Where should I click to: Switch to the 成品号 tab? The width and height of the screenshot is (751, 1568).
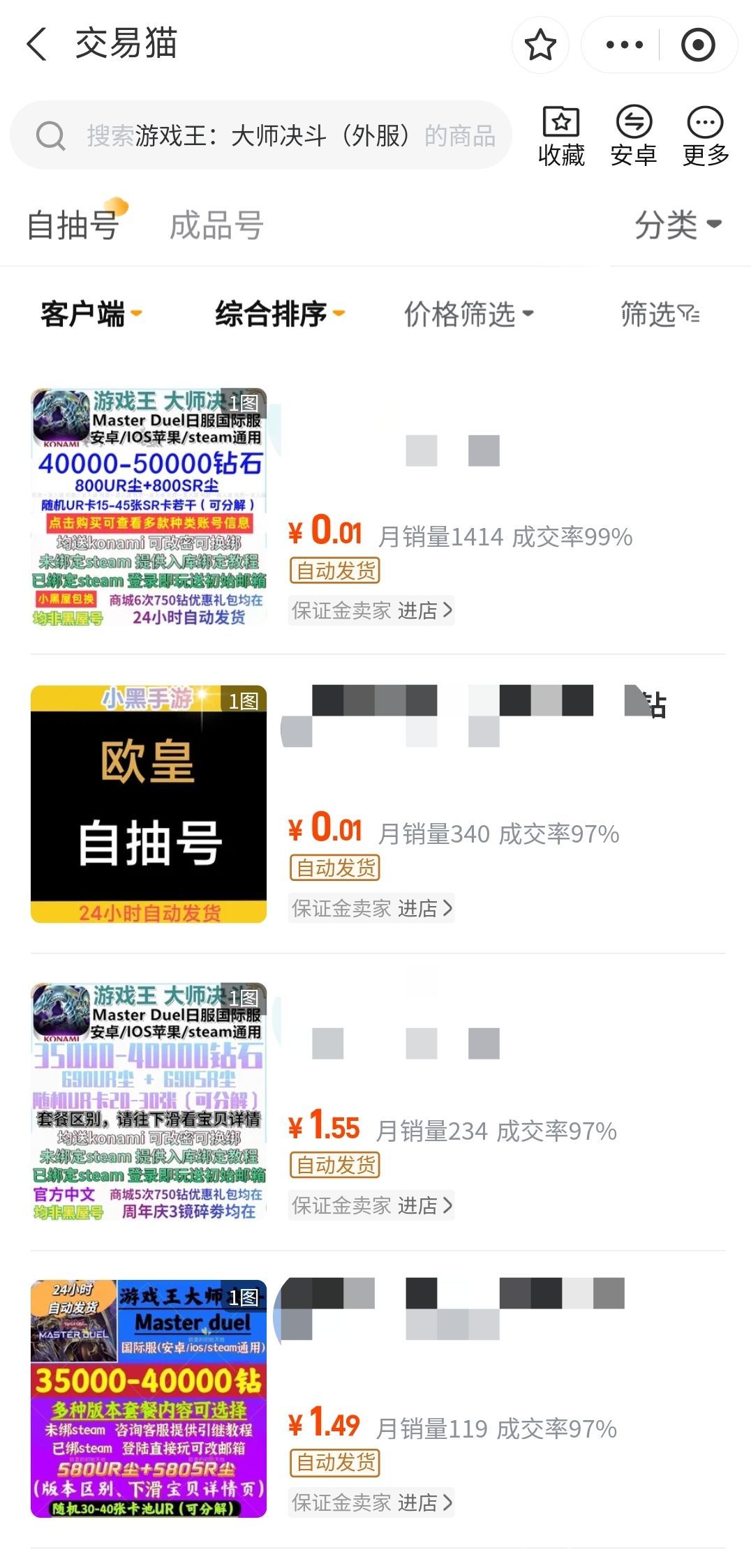(216, 225)
